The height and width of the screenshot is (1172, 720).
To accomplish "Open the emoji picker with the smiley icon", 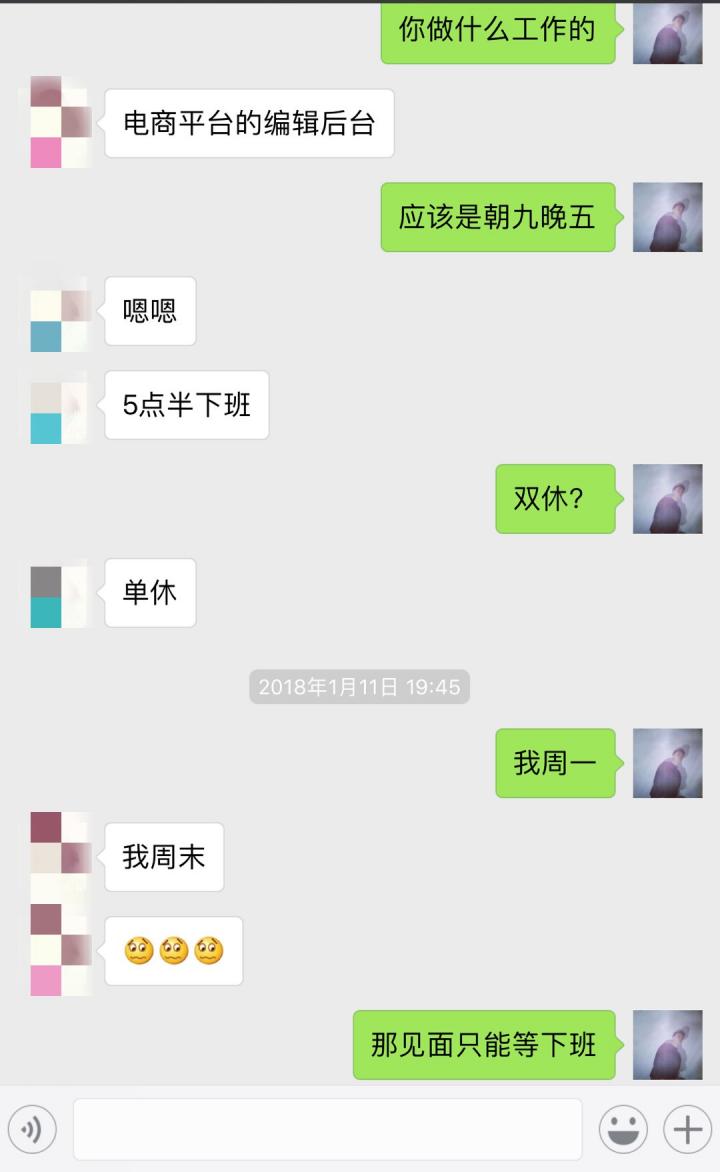I will (x=621, y=1128).
